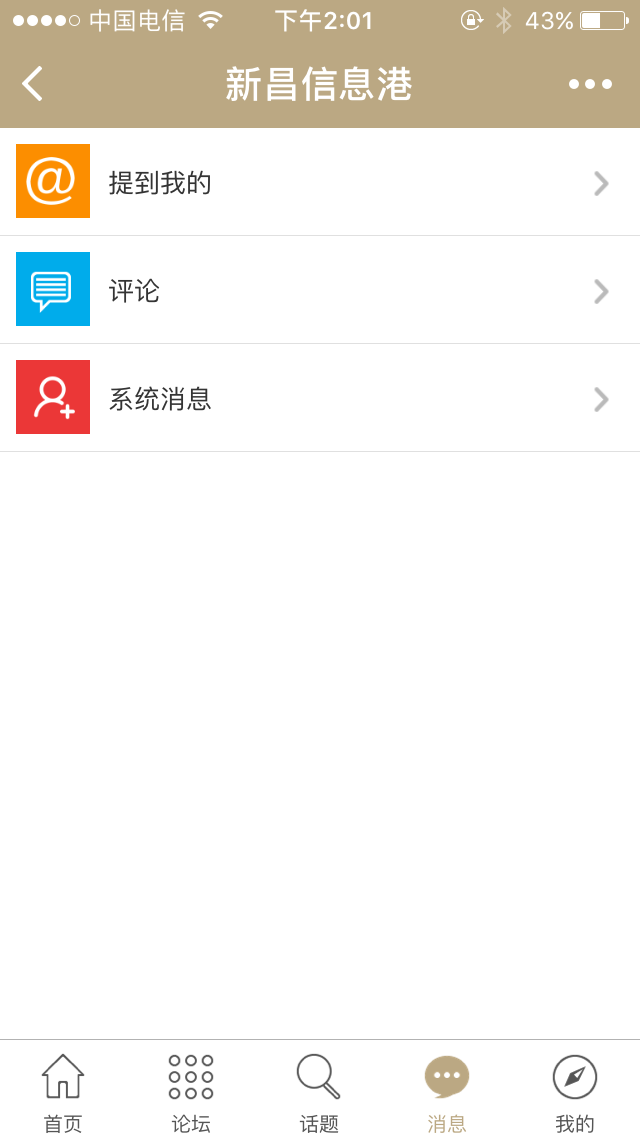Open the three-dot more menu
This screenshot has height=1136, width=640.
[x=590, y=84]
